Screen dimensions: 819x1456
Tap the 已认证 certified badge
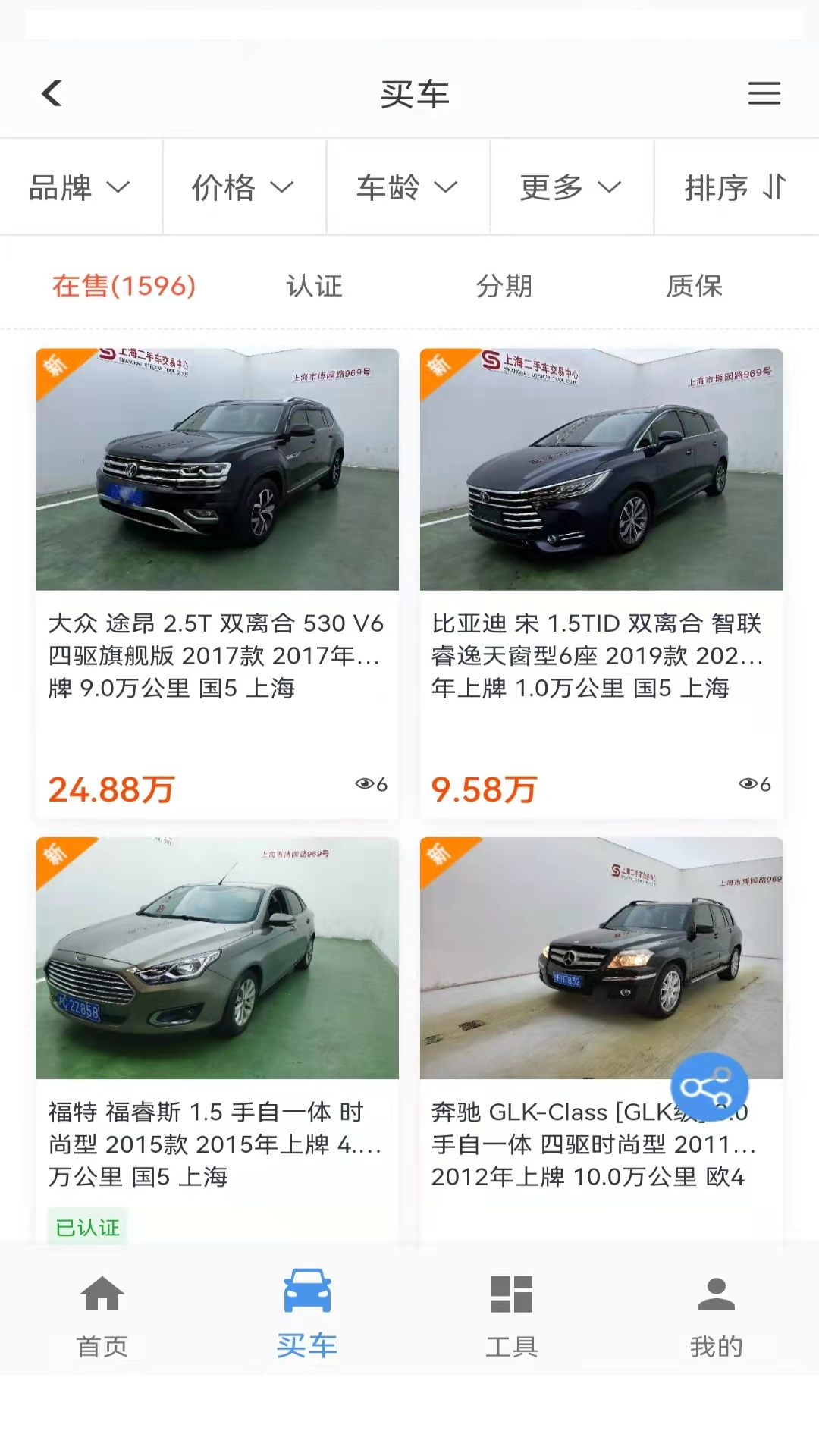86,1226
